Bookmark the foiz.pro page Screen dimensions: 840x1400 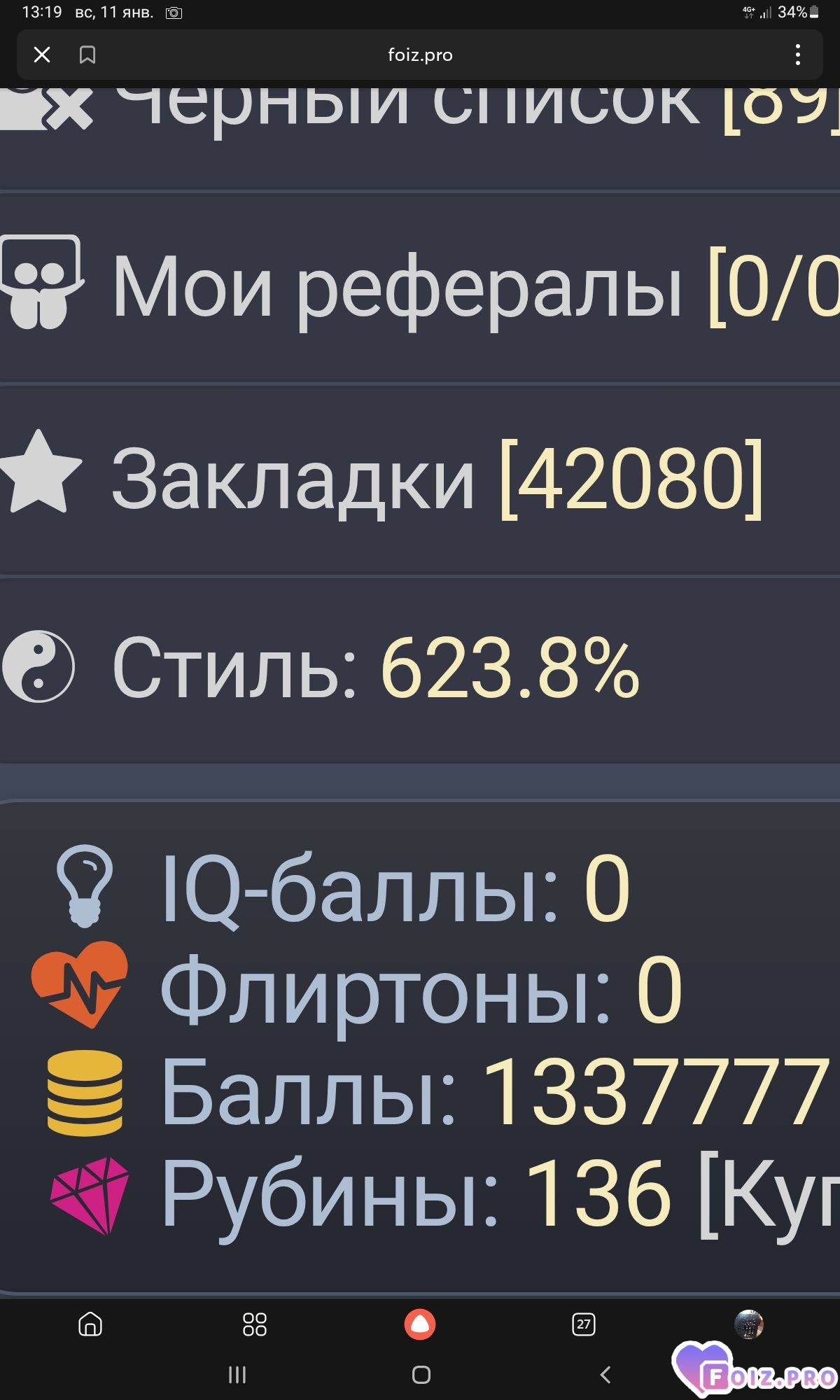87,55
